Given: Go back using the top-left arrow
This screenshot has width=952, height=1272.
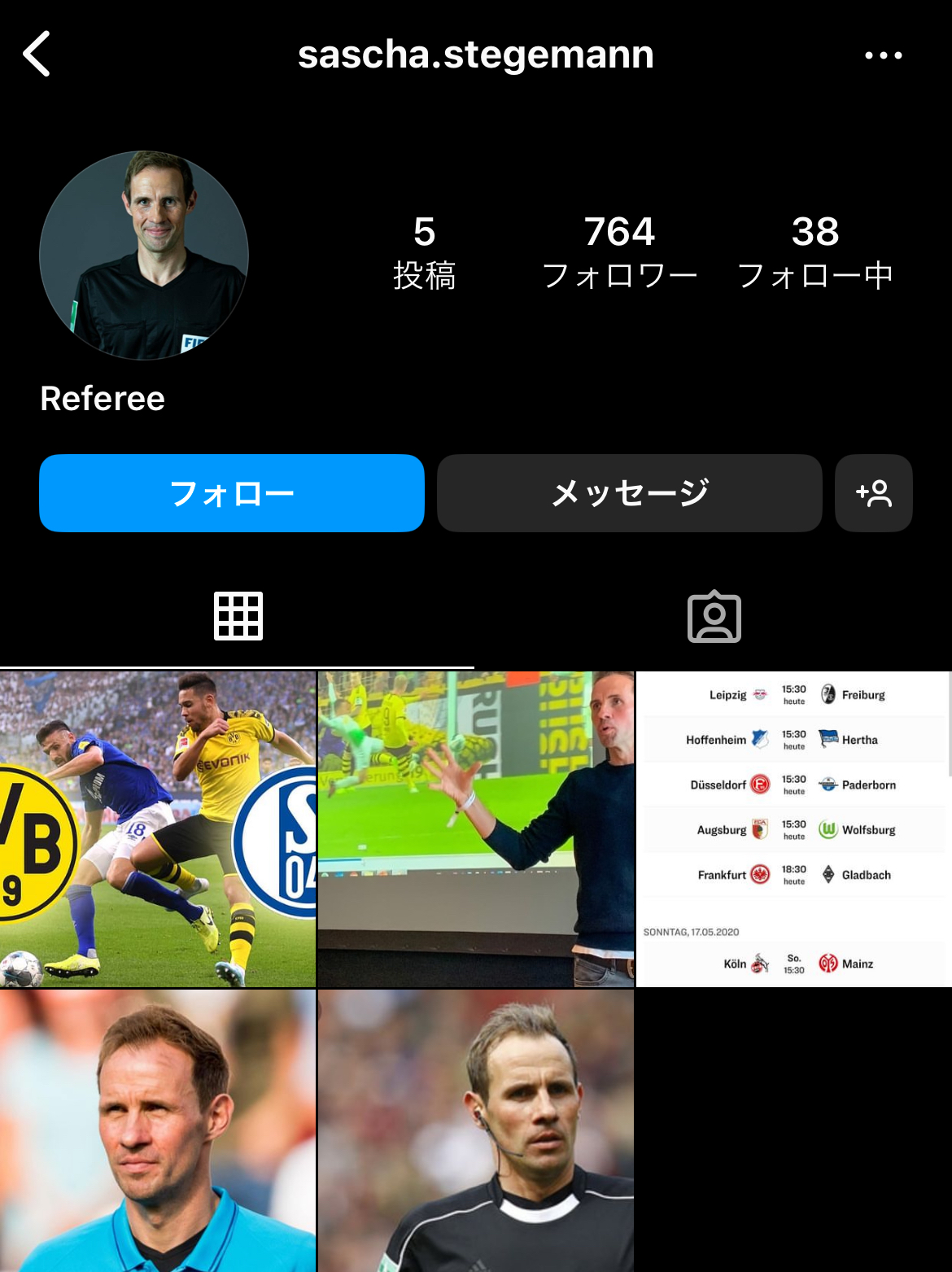Looking at the screenshot, I should click(37, 55).
